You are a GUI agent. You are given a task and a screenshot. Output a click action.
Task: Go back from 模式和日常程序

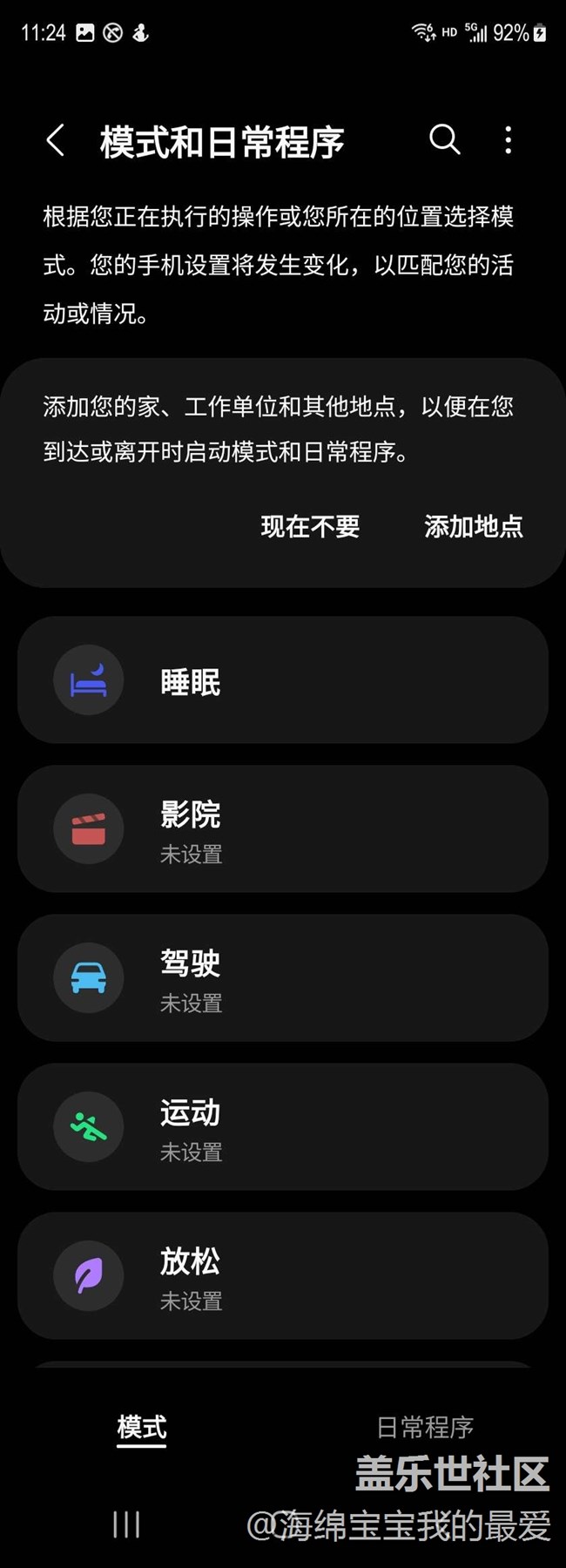click(x=56, y=140)
